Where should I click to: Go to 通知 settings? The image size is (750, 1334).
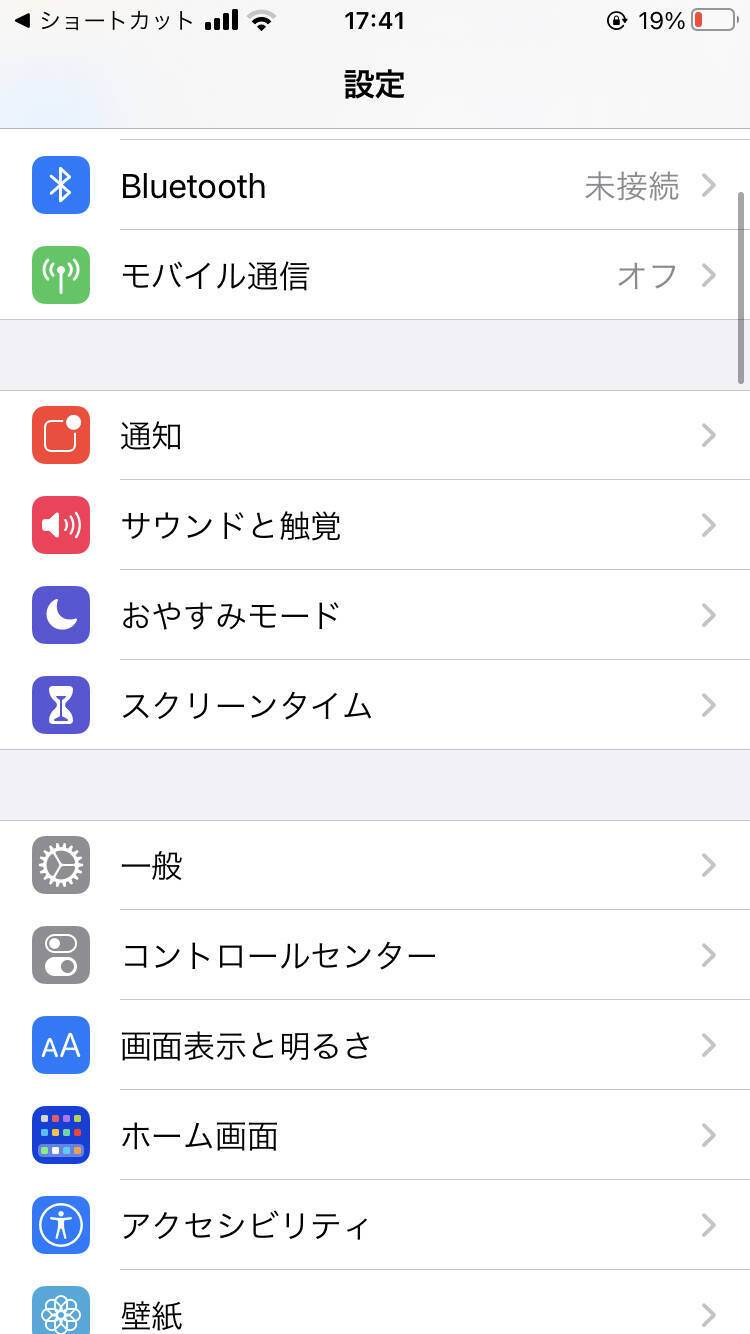[x=375, y=435]
